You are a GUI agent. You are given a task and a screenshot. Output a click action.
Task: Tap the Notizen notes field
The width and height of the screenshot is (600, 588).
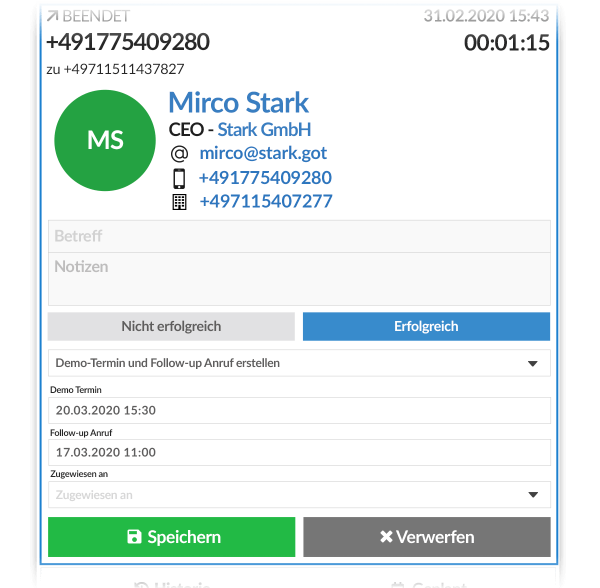click(299, 278)
